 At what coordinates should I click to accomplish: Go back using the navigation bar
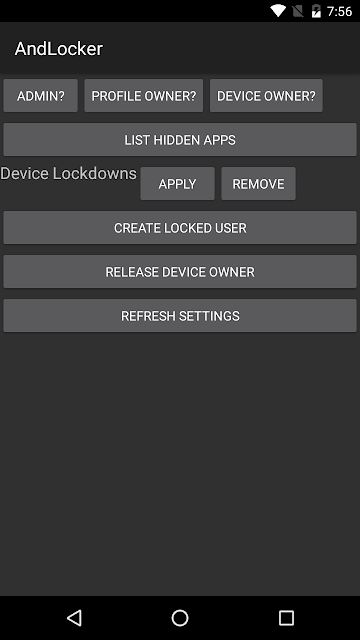pyautogui.click(x=74, y=618)
